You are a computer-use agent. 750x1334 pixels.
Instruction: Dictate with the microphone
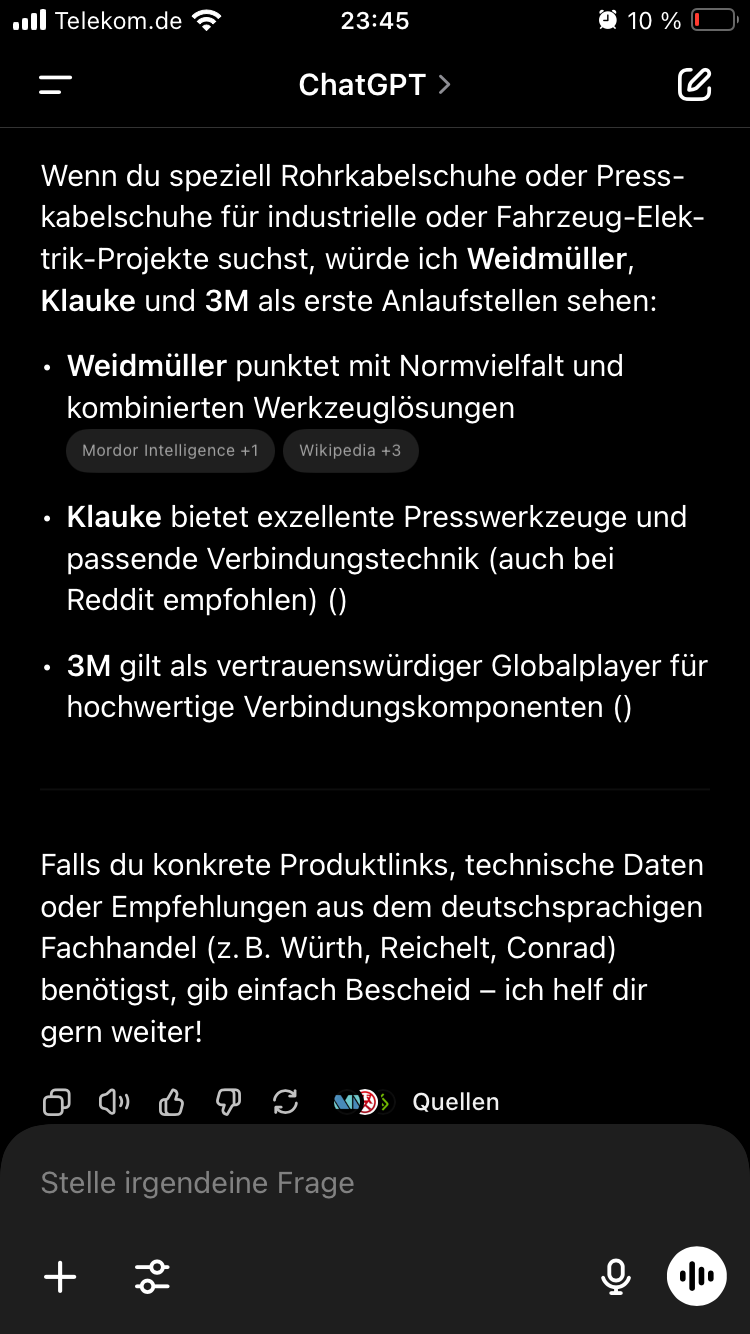pyautogui.click(x=615, y=1276)
